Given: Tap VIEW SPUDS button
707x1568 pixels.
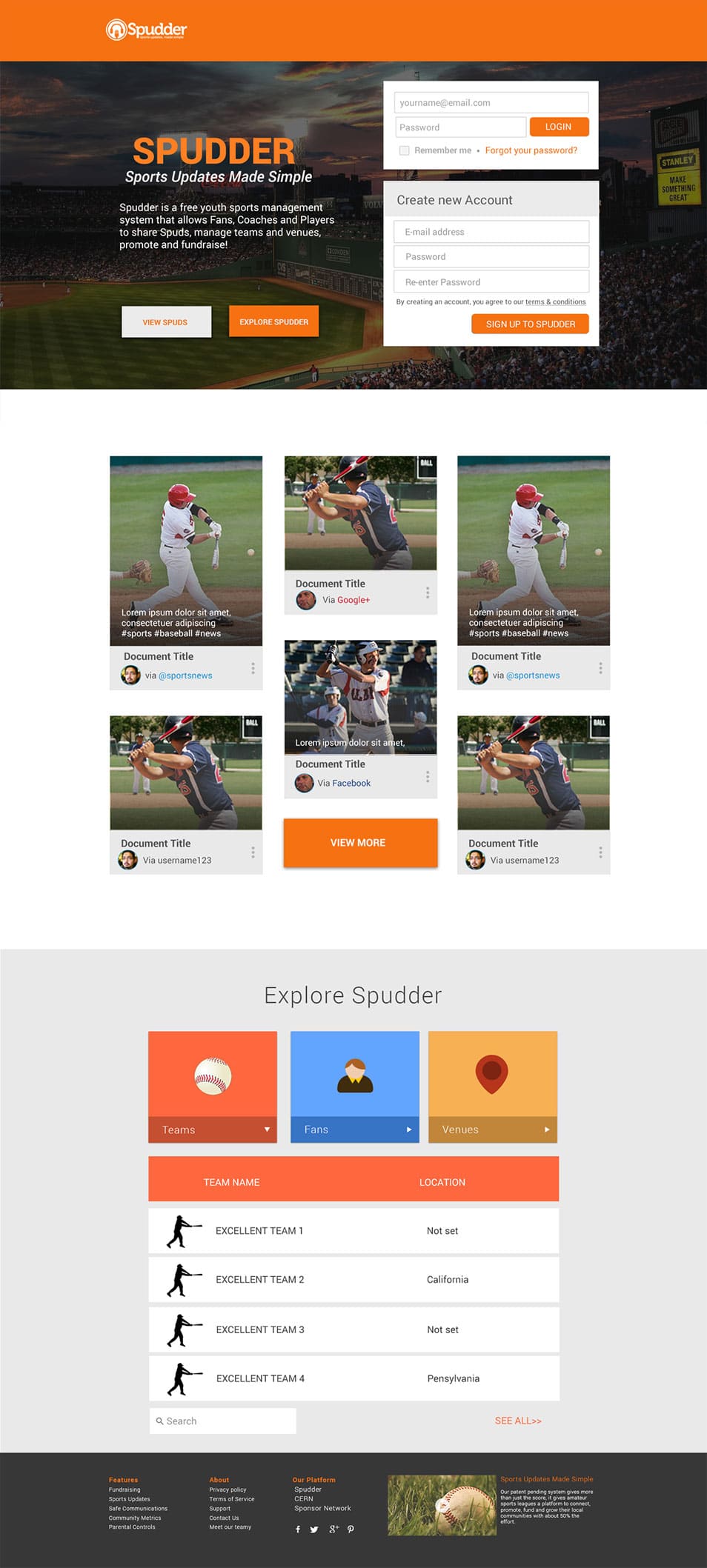Looking at the screenshot, I should pyautogui.click(x=166, y=322).
